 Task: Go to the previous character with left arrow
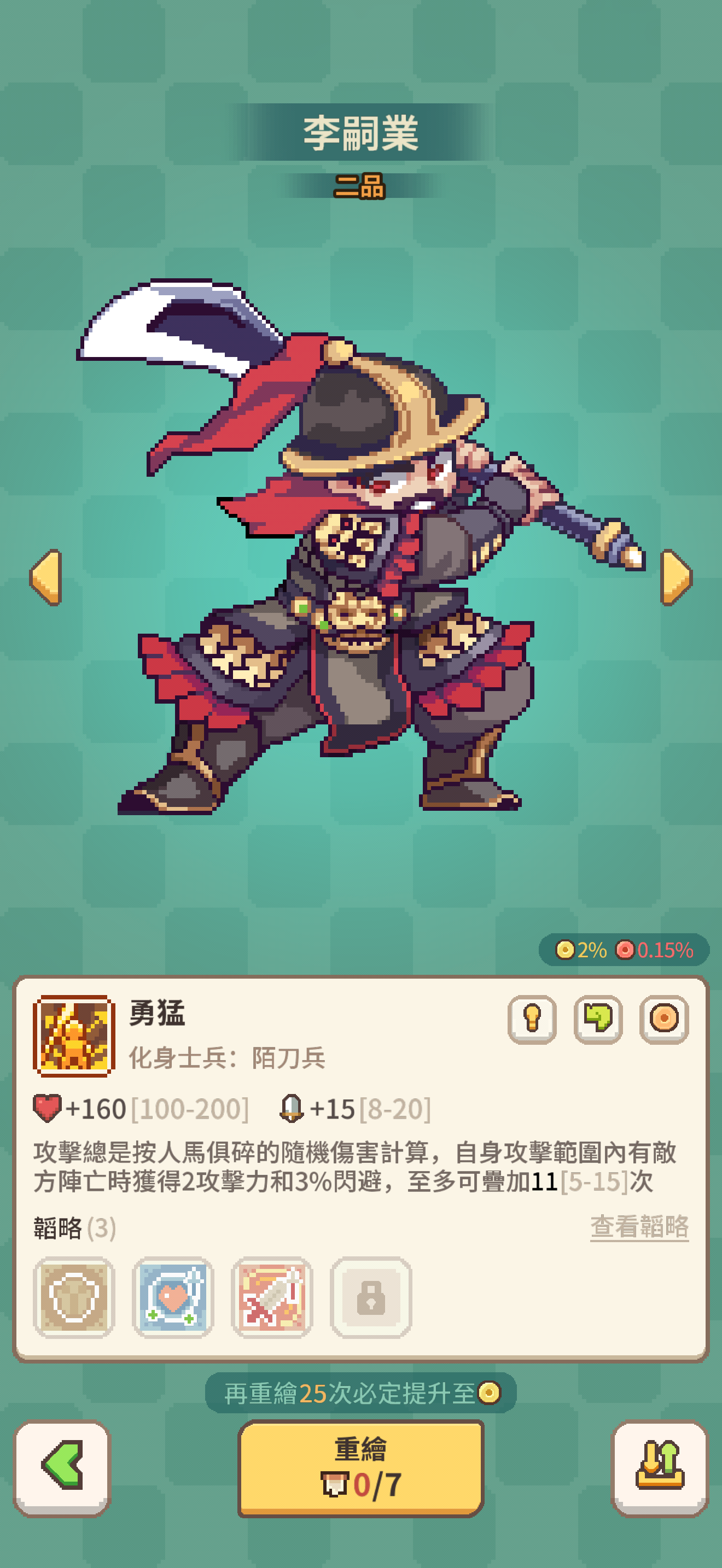pos(46,576)
